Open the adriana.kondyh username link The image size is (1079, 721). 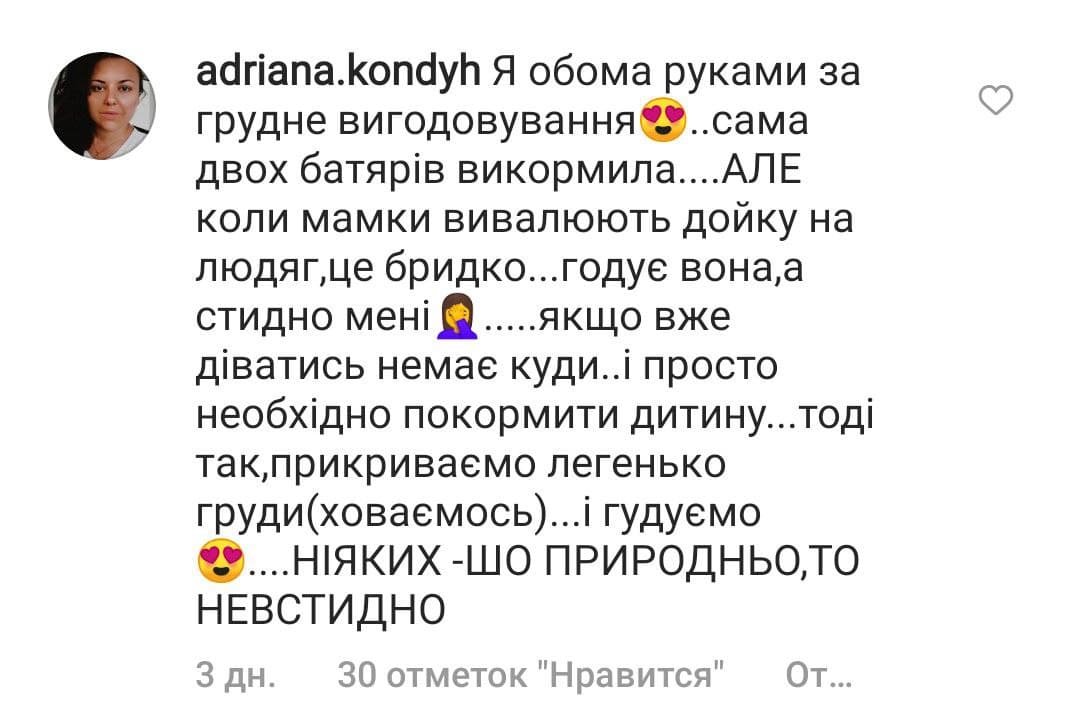pyautogui.click(x=336, y=73)
